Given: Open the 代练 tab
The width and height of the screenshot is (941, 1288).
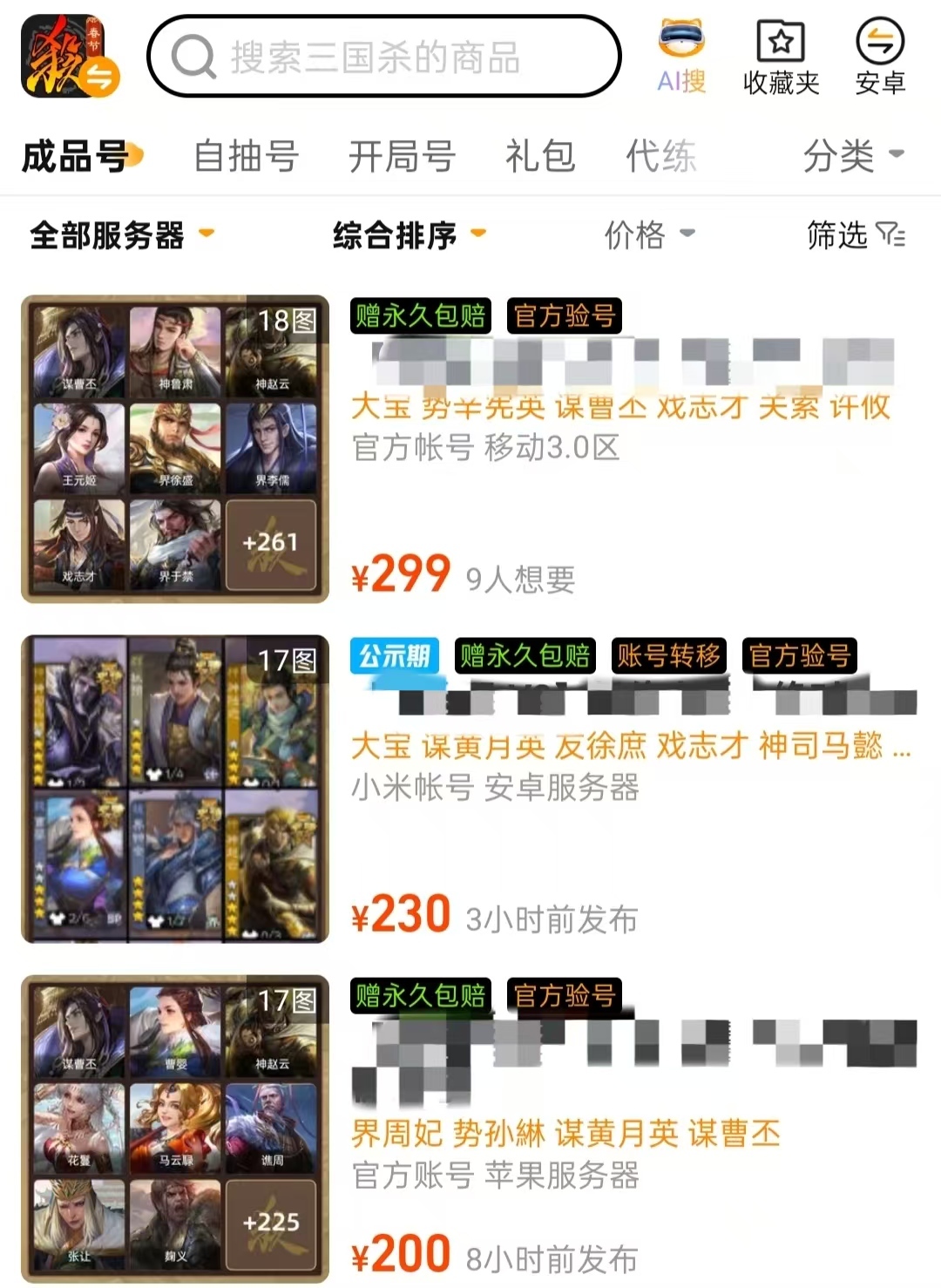Looking at the screenshot, I should tap(660, 157).
